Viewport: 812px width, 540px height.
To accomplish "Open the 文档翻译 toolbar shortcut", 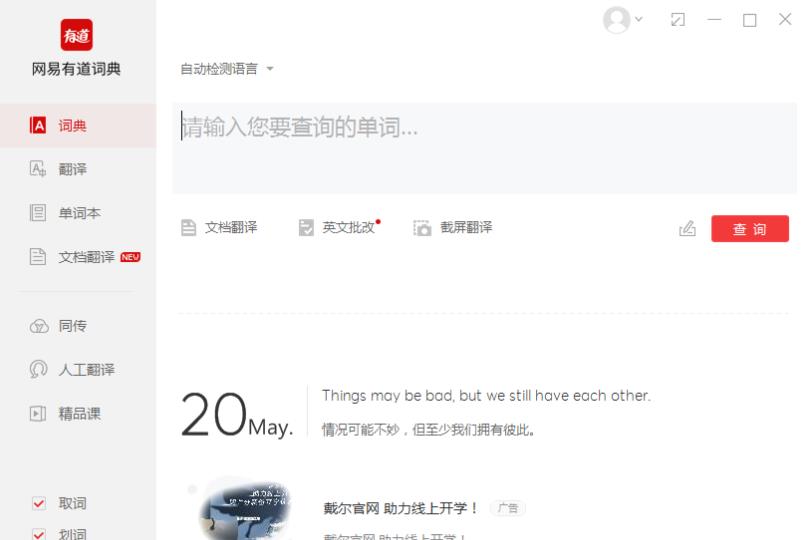I will [219, 227].
